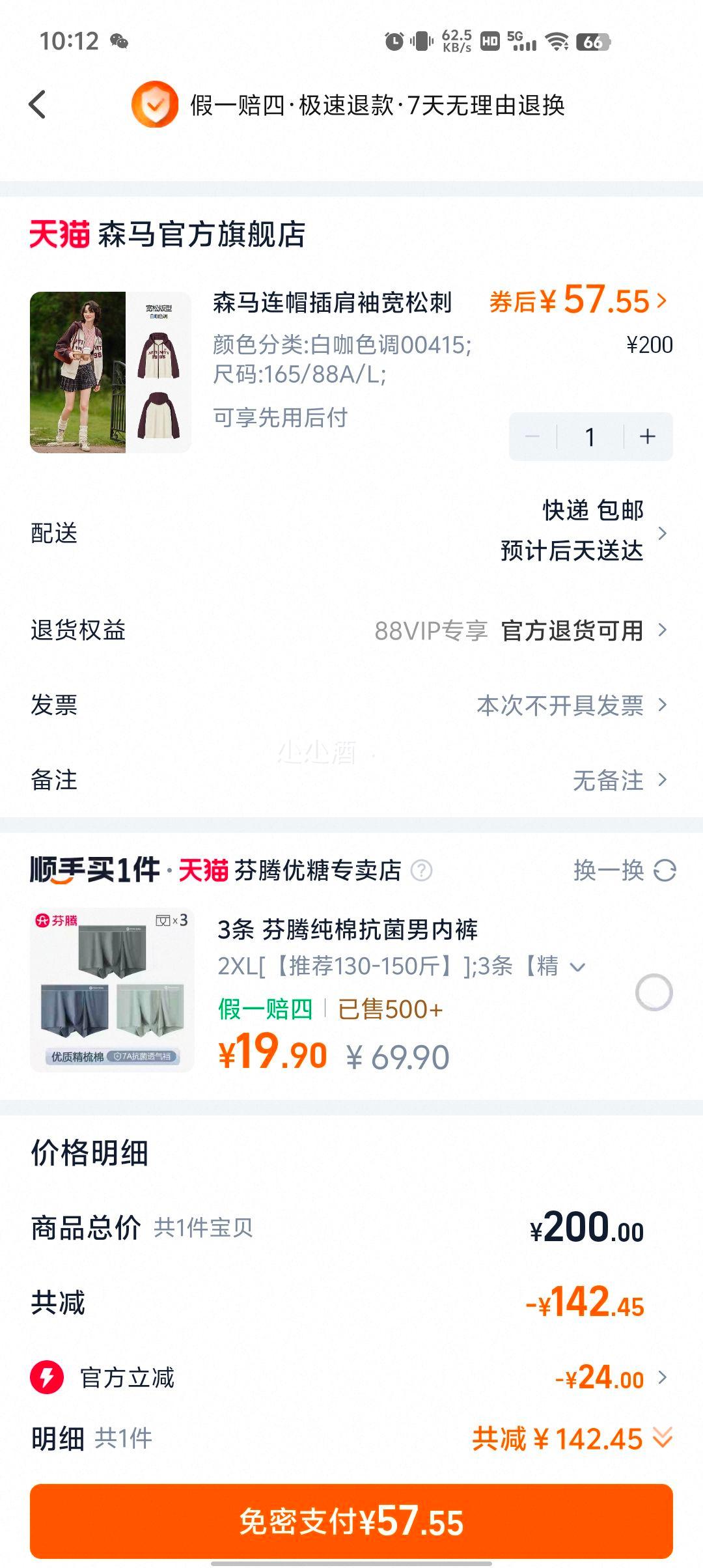Screen dimensions: 703x1568
Task: Go back from the order confirmation page
Action: (38, 104)
